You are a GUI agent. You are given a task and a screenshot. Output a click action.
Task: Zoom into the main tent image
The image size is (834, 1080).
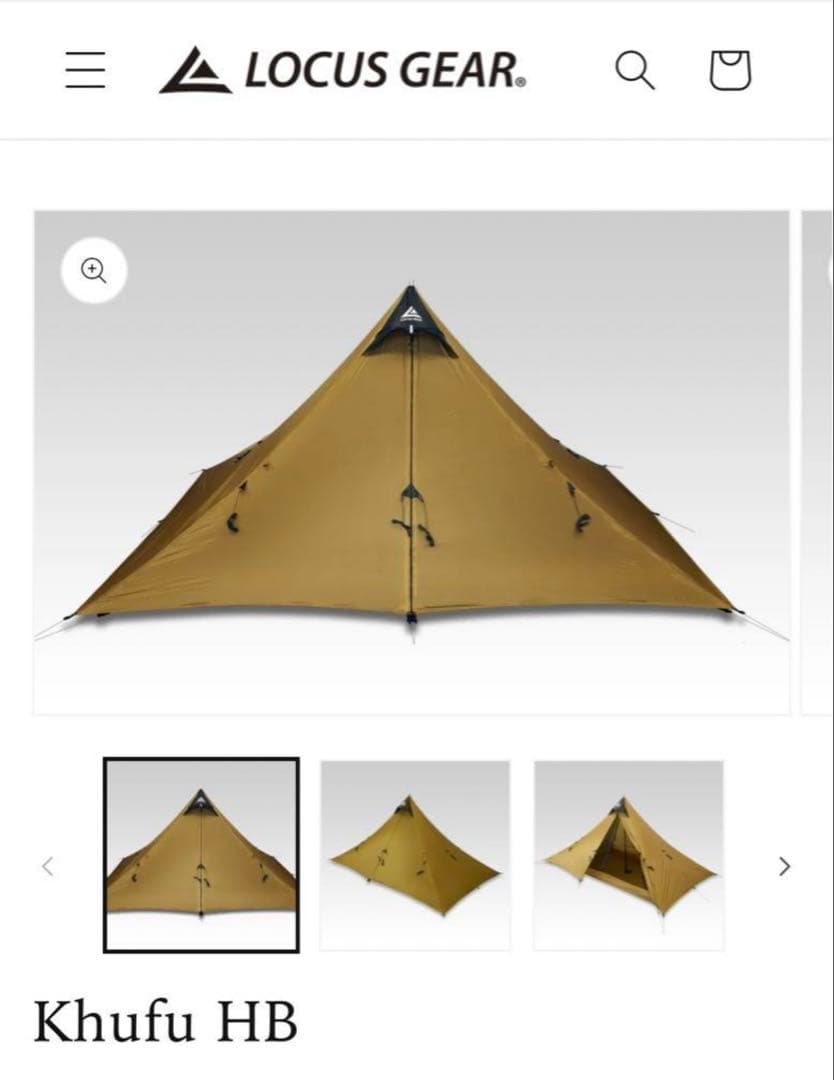click(x=93, y=270)
